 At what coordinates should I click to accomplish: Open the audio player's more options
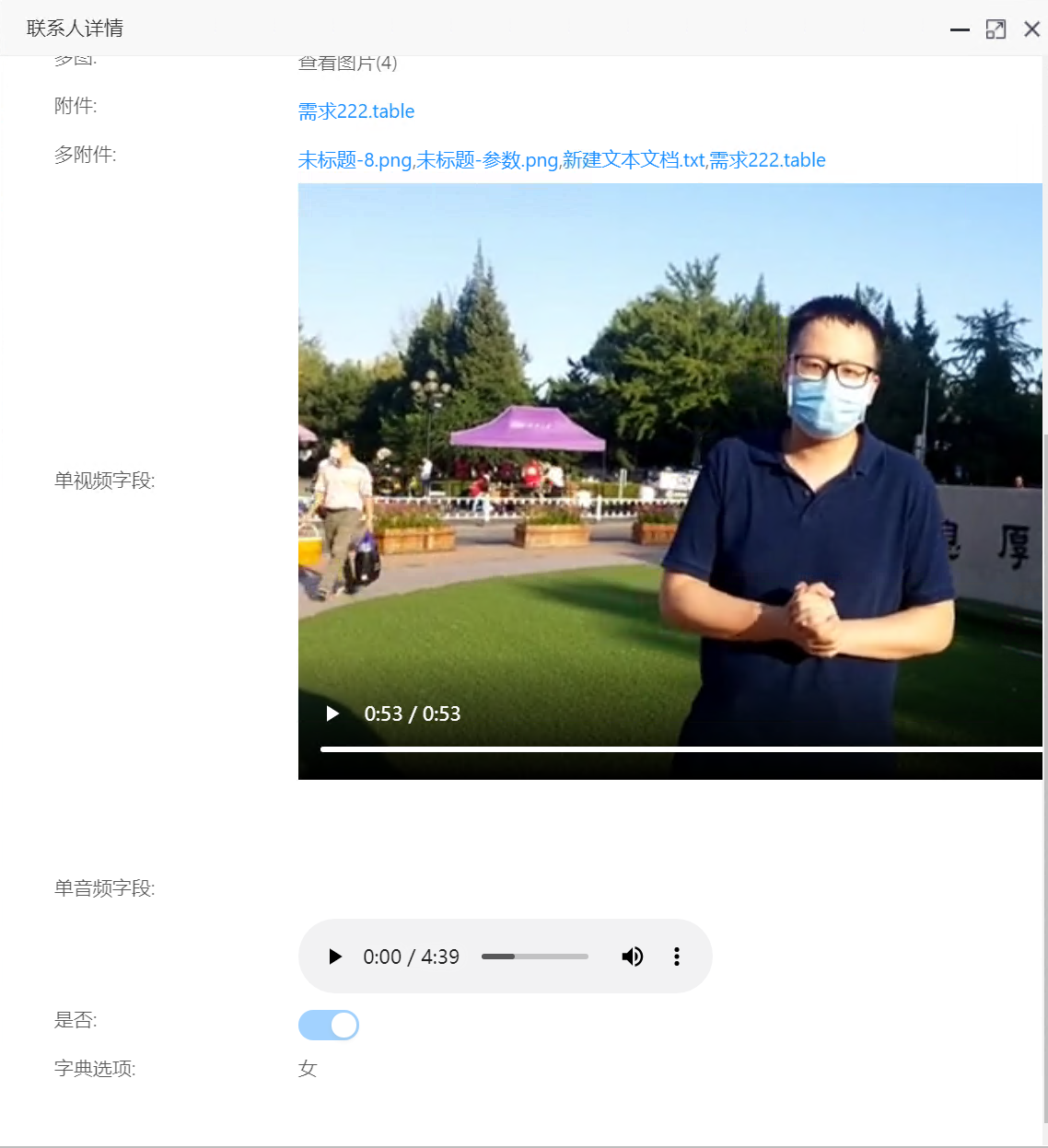(x=677, y=957)
